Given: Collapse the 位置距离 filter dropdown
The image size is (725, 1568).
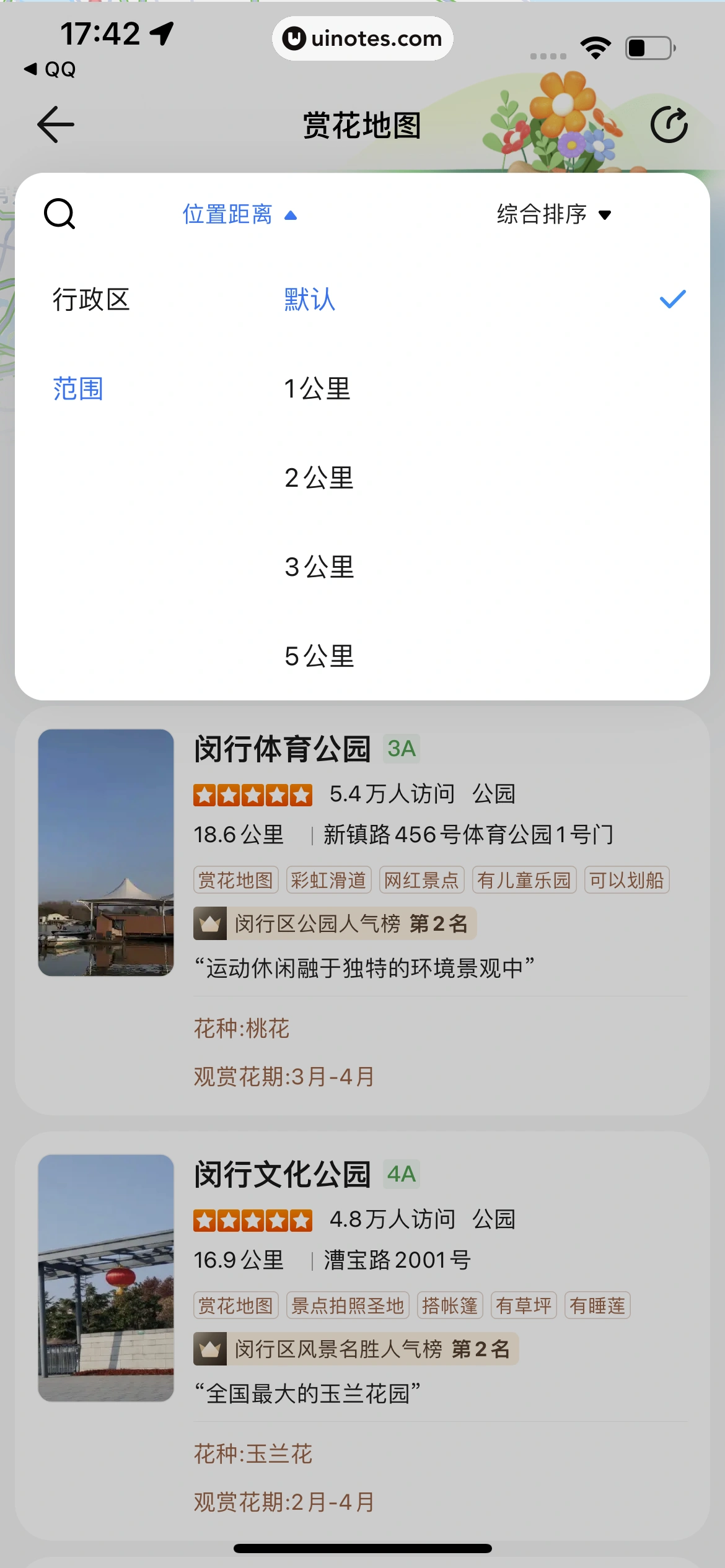Looking at the screenshot, I should [239, 214].
